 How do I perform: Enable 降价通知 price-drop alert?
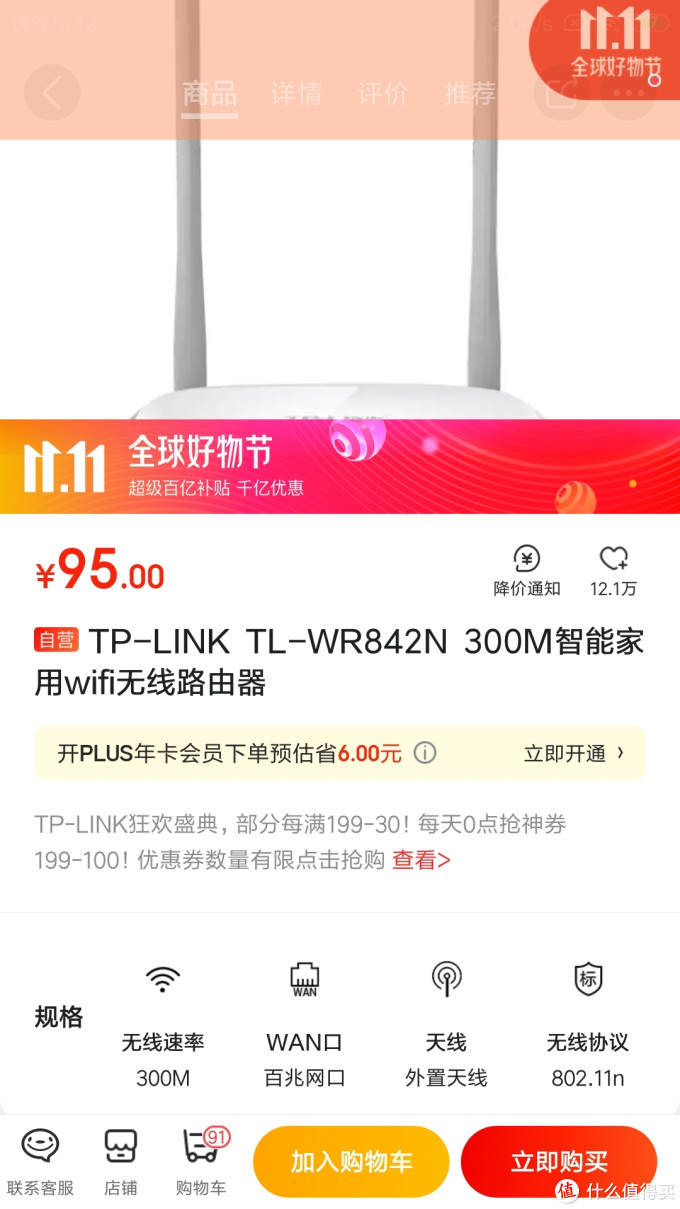(527, 571)
